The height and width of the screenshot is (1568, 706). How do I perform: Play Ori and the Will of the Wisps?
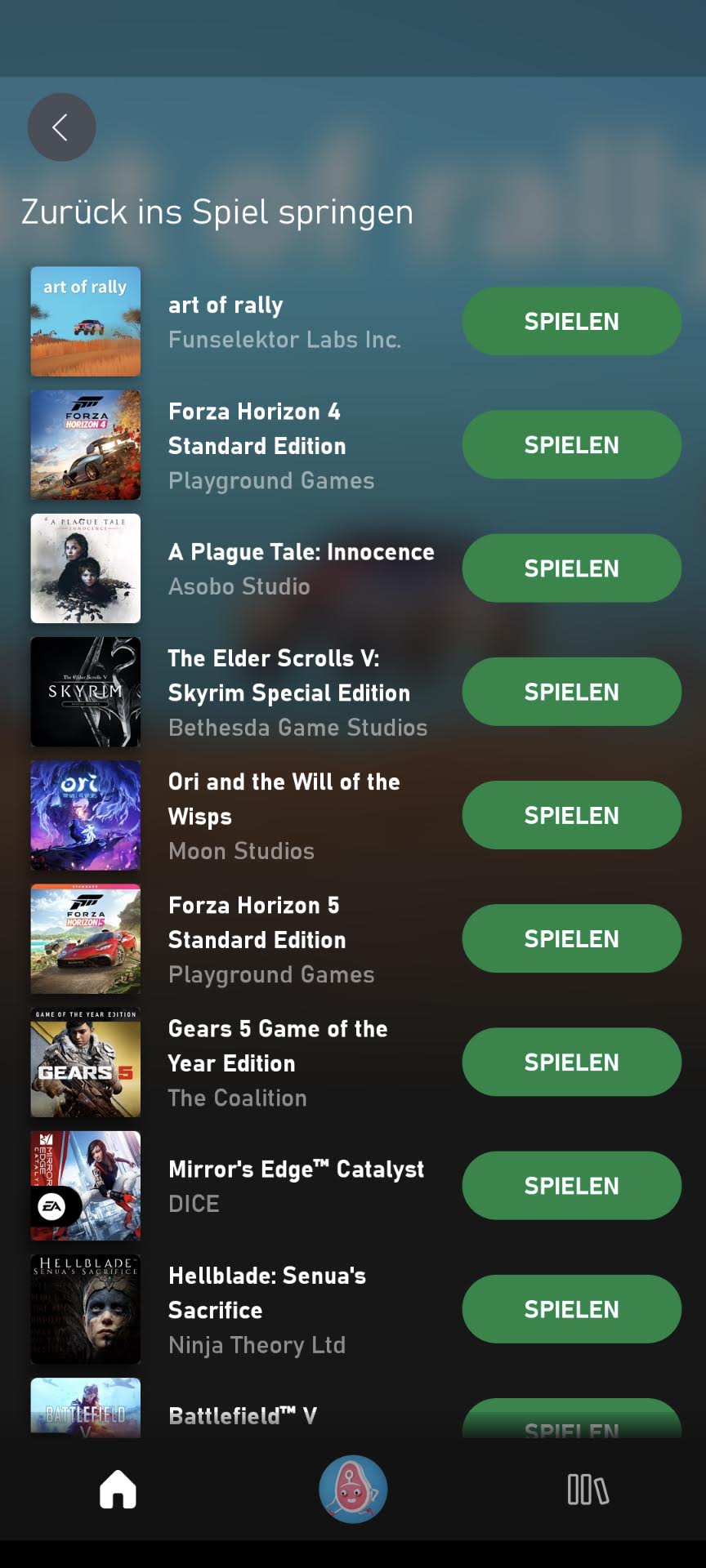click(x=571, y=815)
